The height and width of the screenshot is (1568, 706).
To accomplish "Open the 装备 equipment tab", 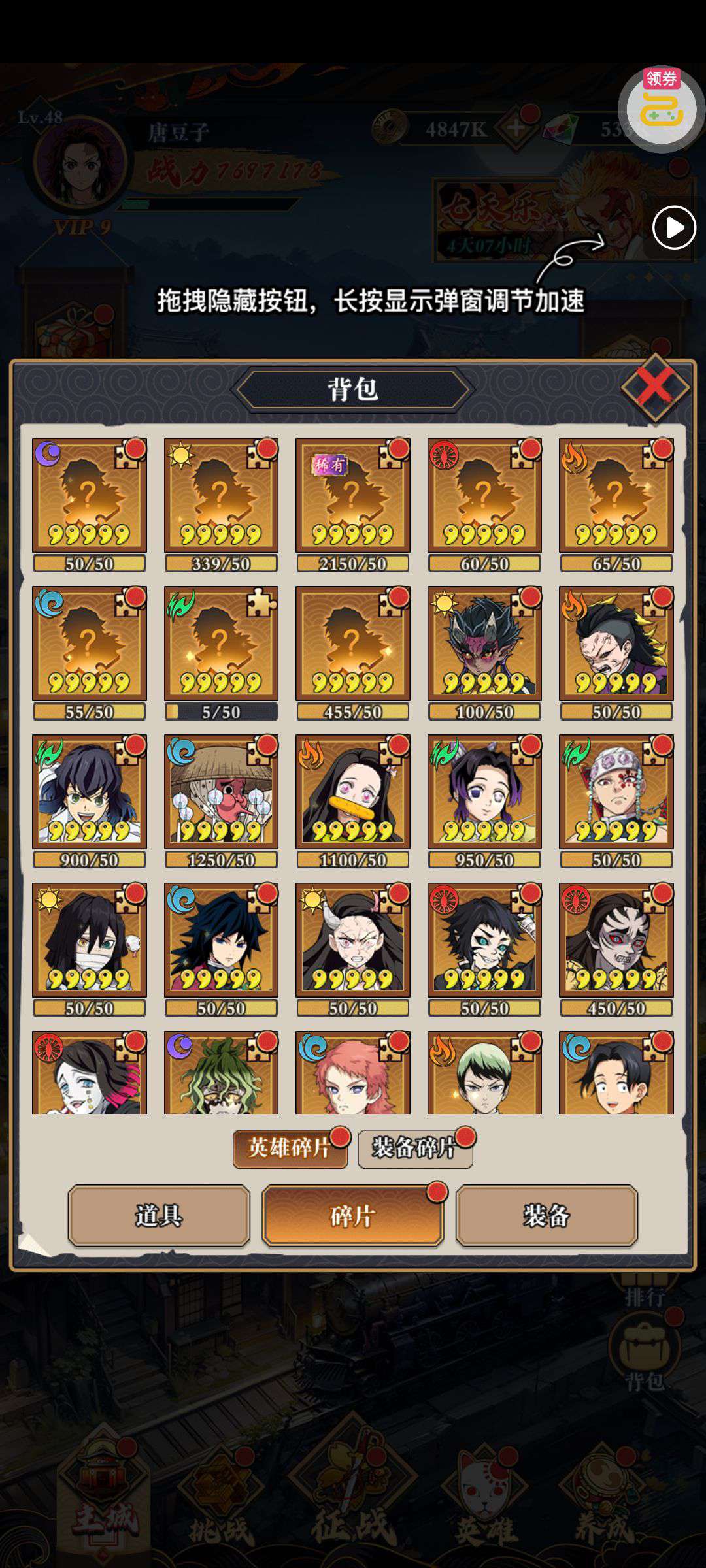I will tap(546, 1215).
